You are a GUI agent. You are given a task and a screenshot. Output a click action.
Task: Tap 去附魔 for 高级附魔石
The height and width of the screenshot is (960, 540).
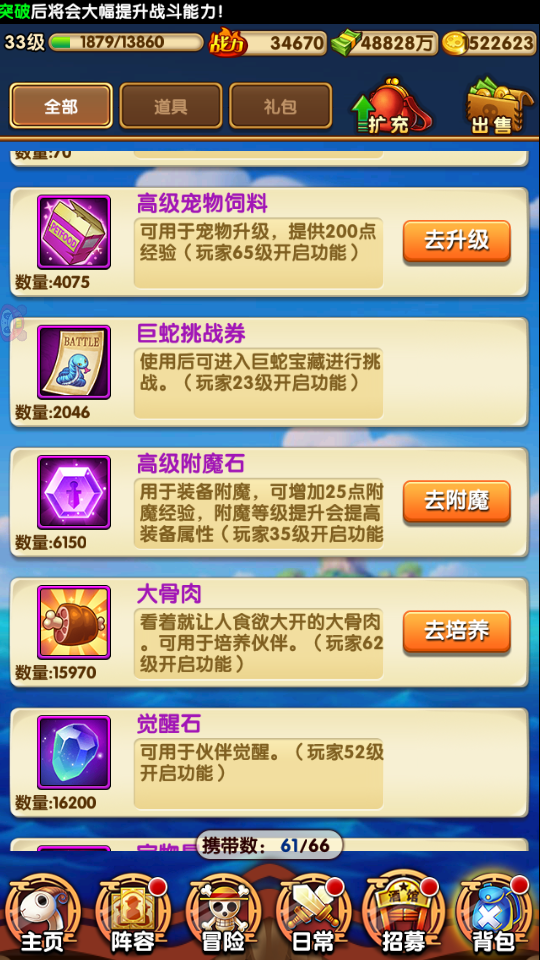457,501
